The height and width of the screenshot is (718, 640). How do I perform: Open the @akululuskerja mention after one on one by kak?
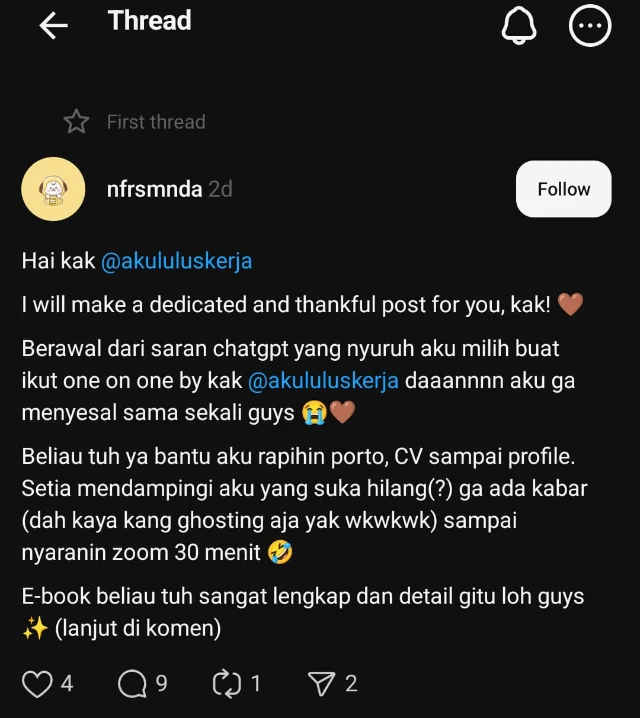click(323, 380)
